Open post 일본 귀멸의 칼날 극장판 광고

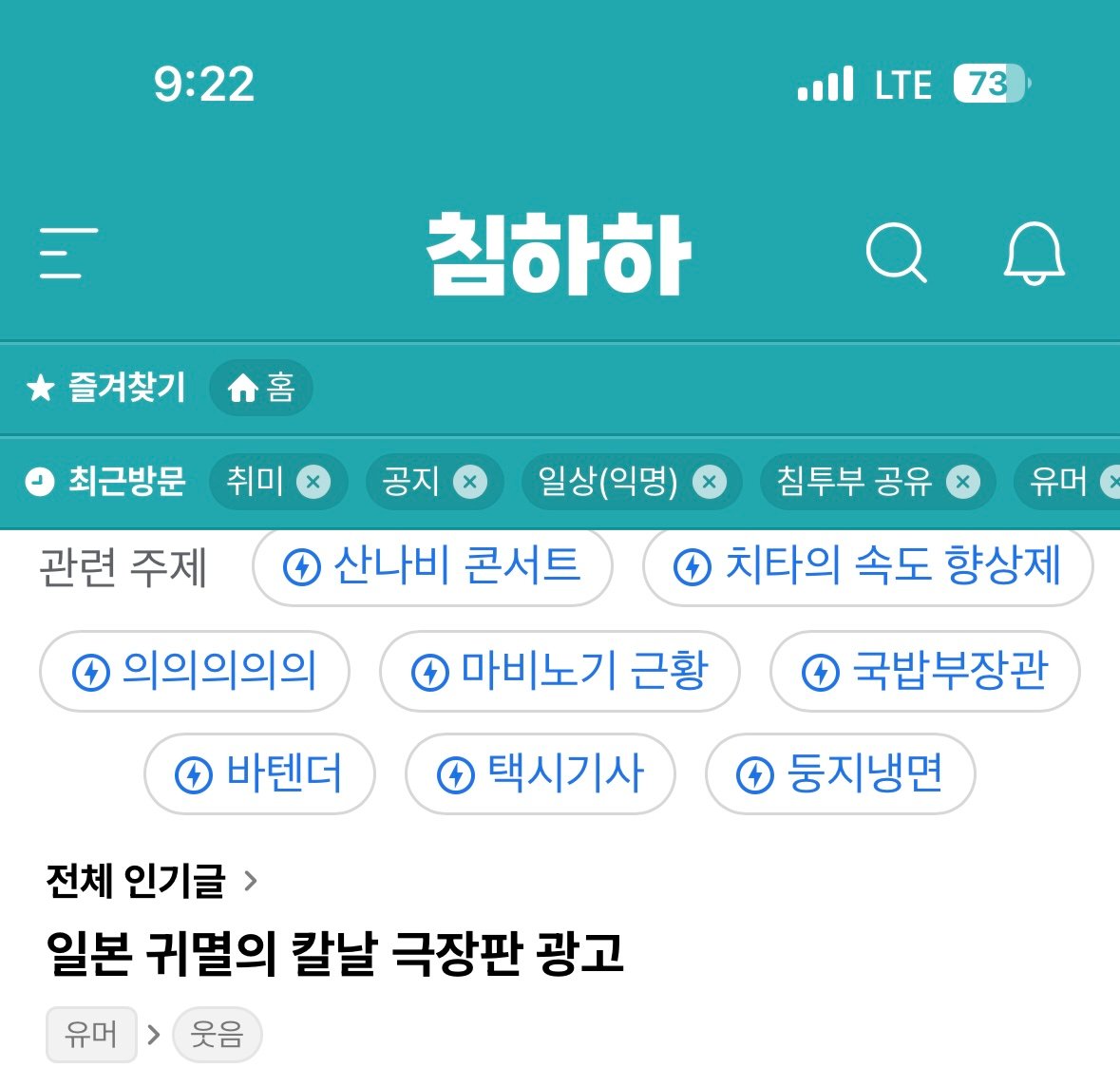click(x=334, y=953)
